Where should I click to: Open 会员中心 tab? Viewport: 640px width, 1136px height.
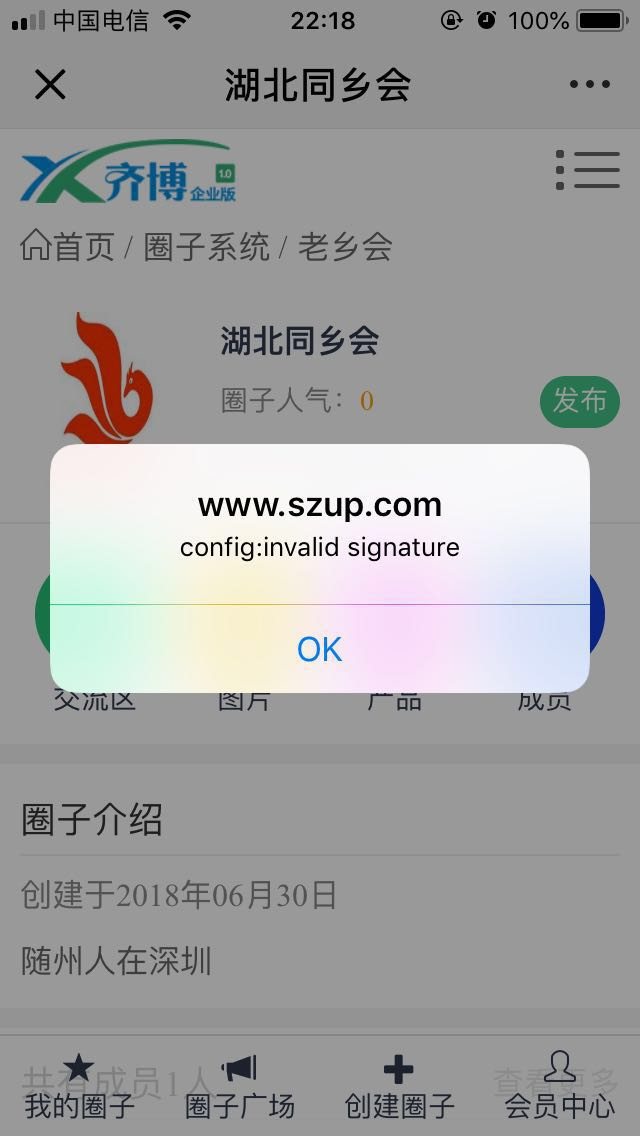pos(560,1087)
